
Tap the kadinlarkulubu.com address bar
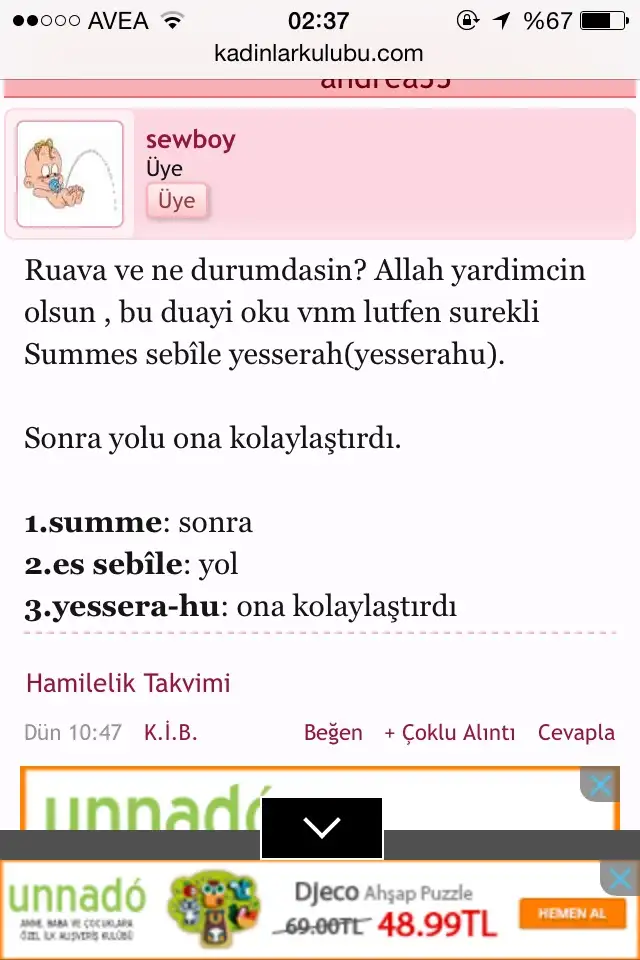(x=320, y=53)
